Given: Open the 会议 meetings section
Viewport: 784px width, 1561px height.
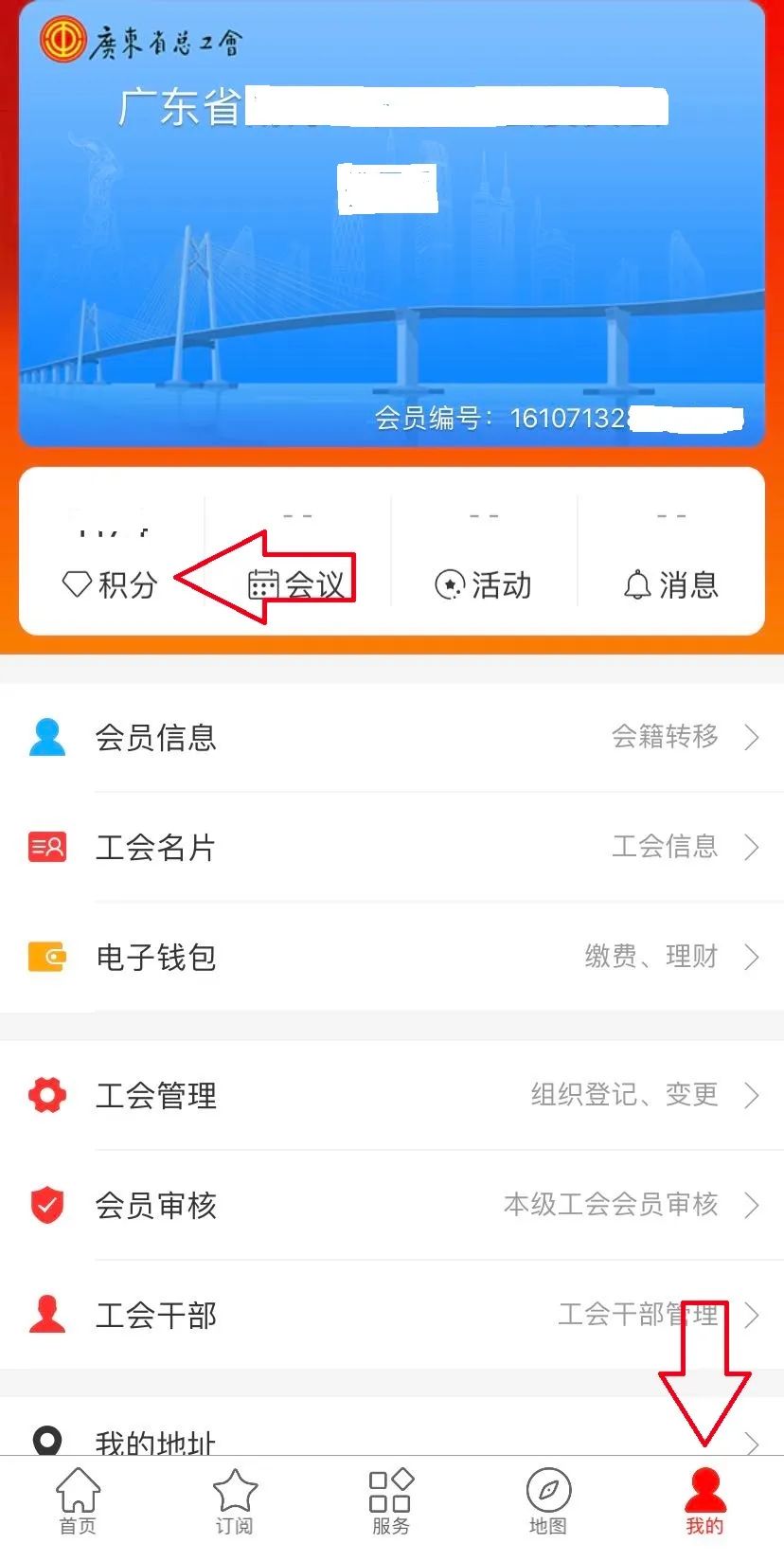Looking at the screenshot, I should tap(297, 583).
